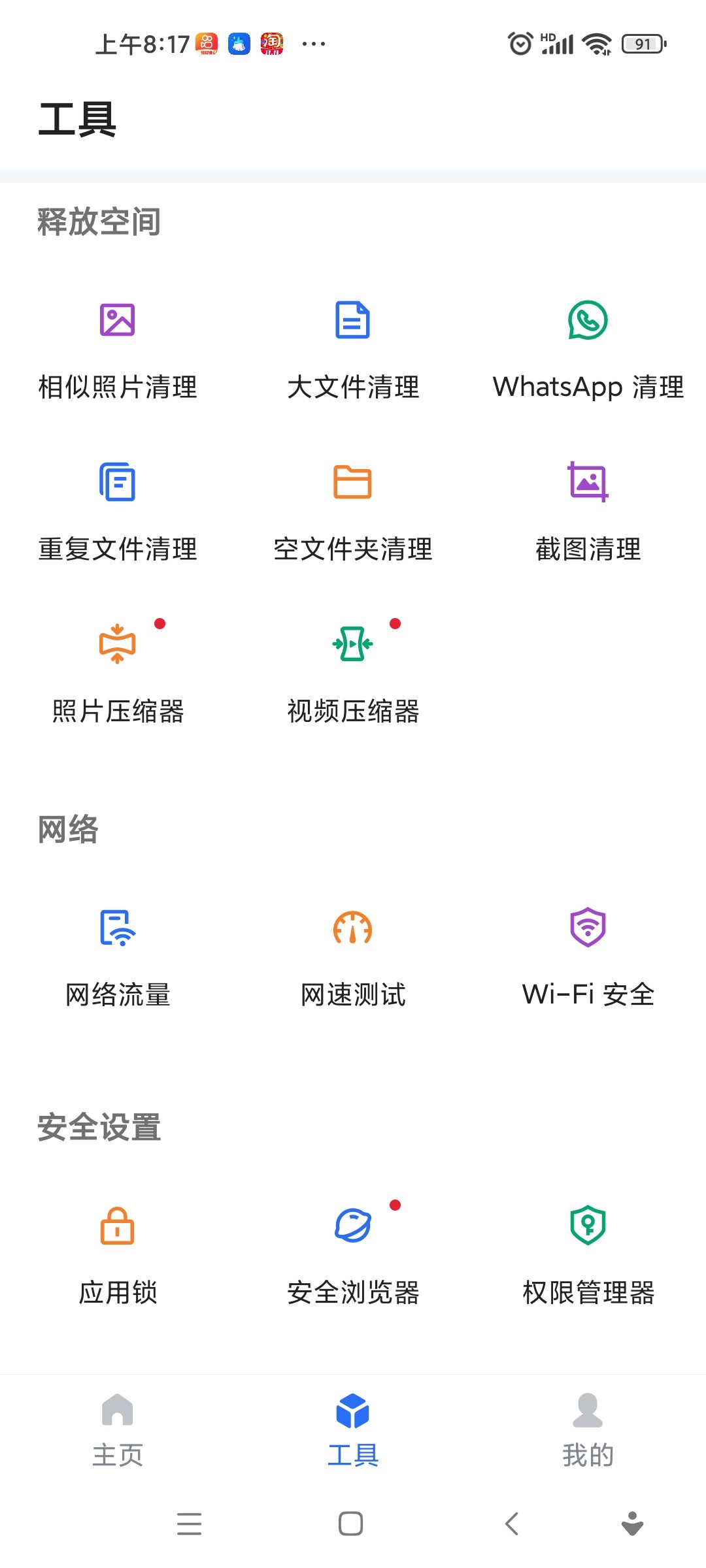Launch WhatsApp 清理

(x=588, y=352)
